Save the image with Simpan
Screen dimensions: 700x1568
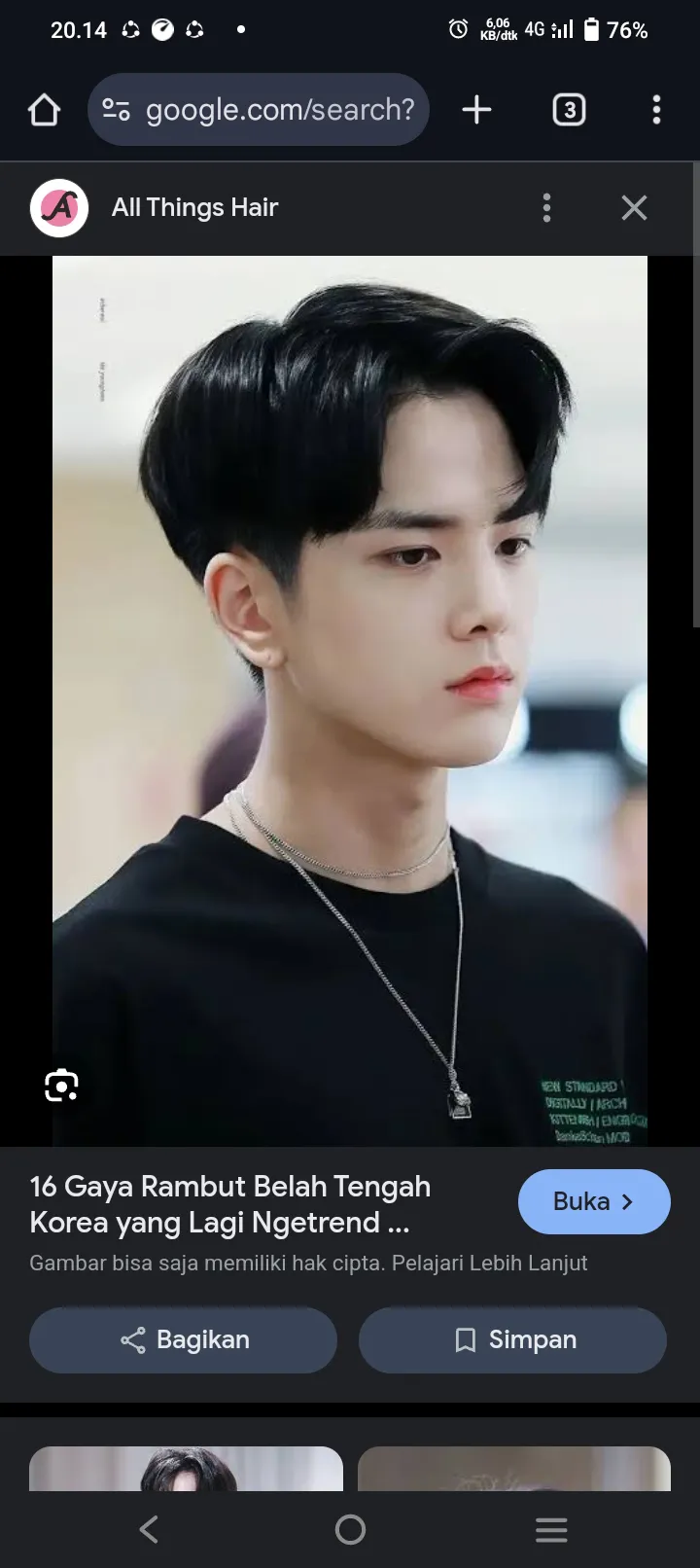coord(512,1339)
